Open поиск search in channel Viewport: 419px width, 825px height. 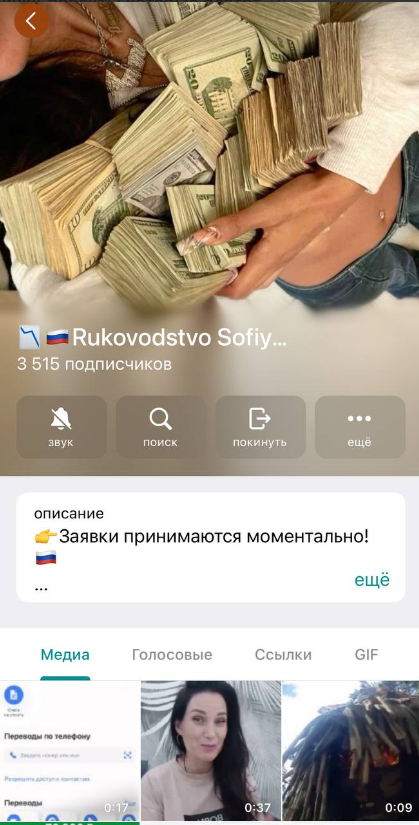pos(161,427)
